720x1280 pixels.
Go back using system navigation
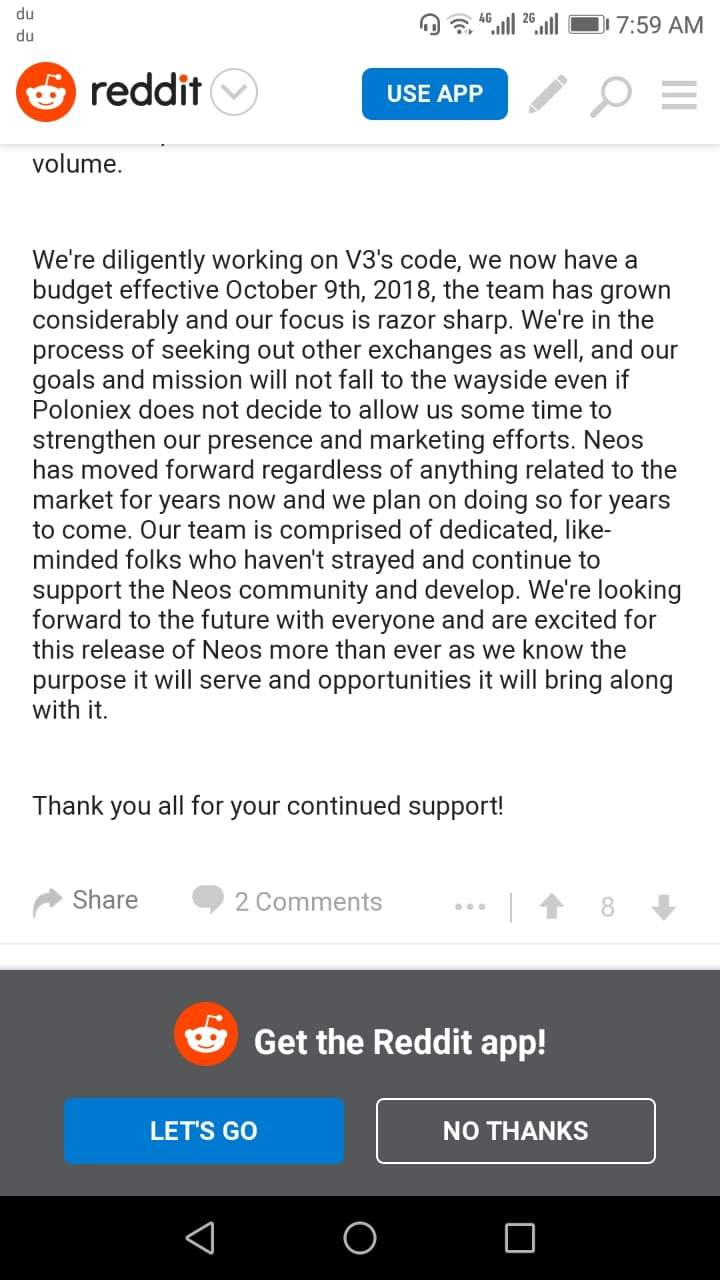[200, 1238]
